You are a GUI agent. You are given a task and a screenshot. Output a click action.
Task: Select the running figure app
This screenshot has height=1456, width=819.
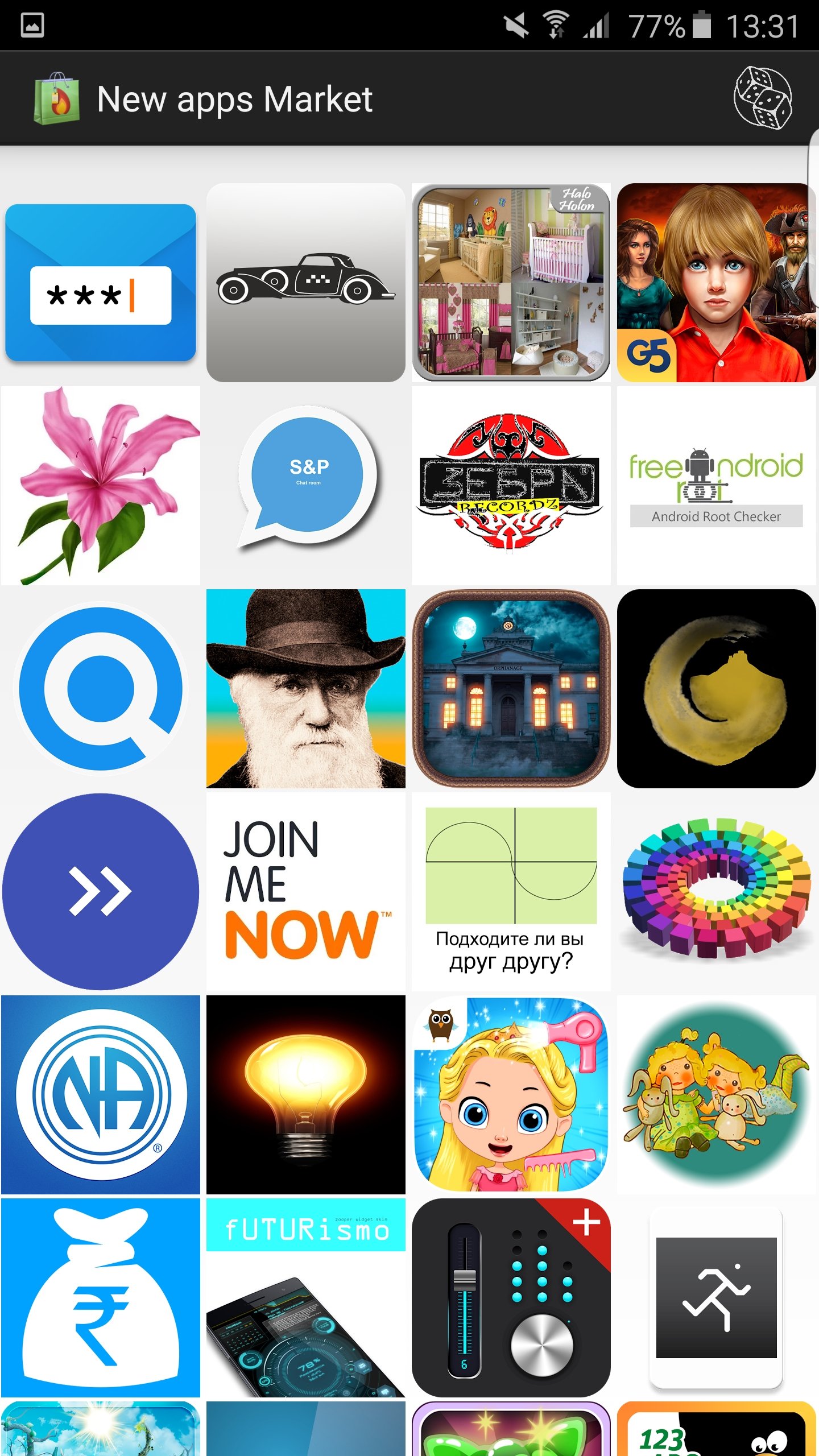(x=717, y=1298)
